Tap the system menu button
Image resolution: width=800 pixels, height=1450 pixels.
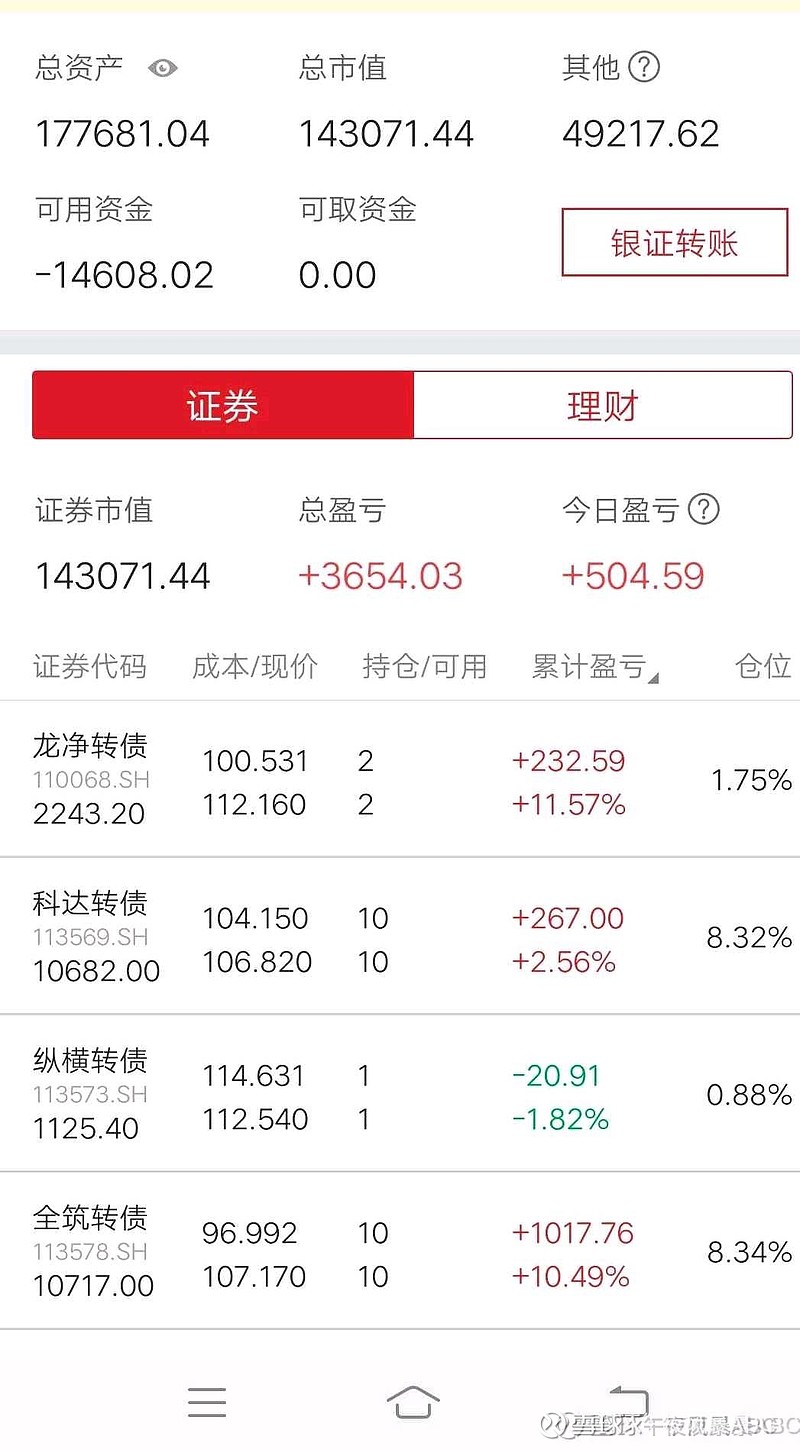tap(207, 1402)
